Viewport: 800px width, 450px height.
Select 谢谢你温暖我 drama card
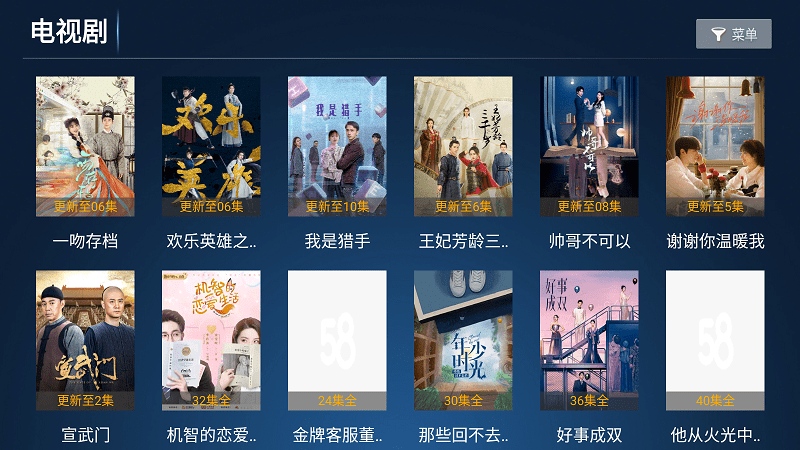715,146
